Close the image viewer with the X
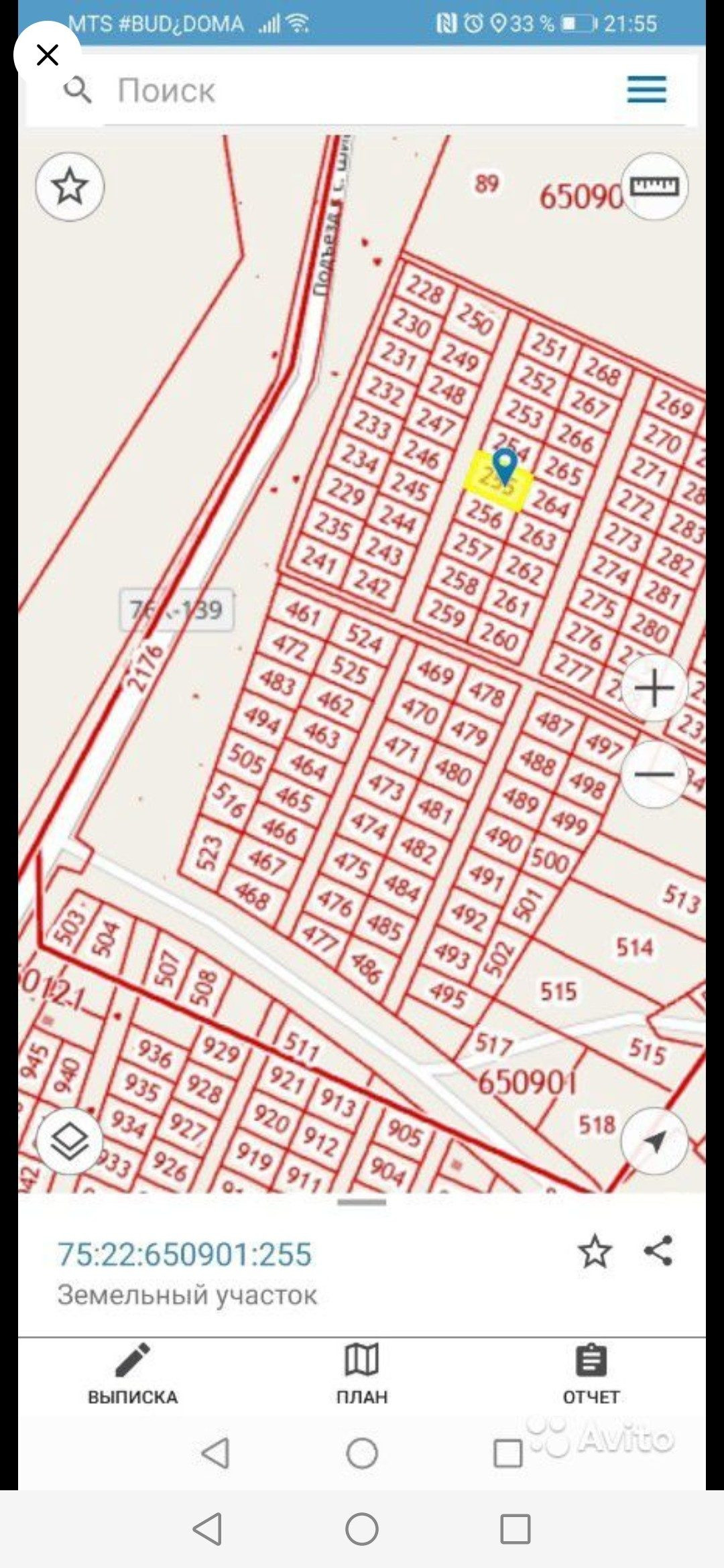The height and width of the screenshot is (1568, 724). 47,55
